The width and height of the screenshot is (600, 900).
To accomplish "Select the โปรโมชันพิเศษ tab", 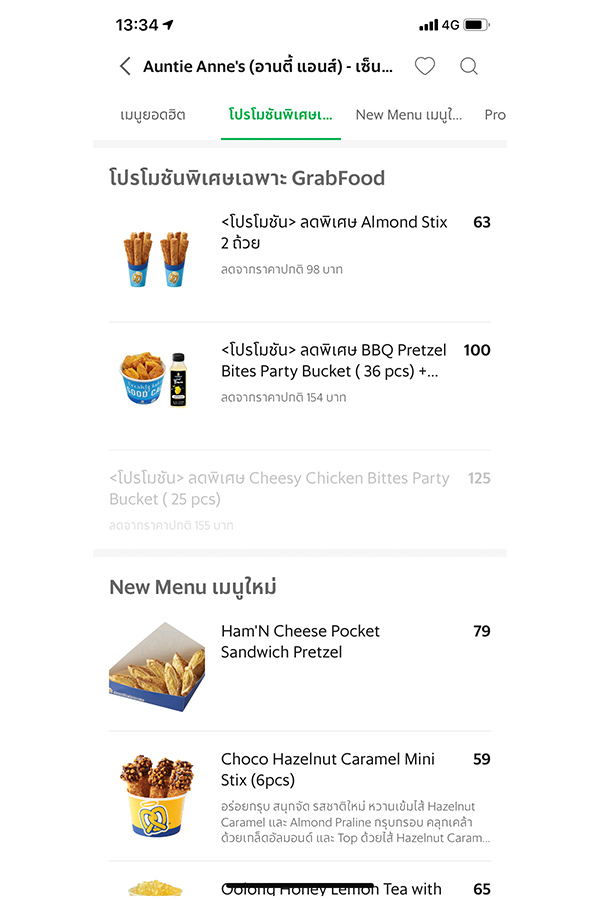I will pos(280,115).
